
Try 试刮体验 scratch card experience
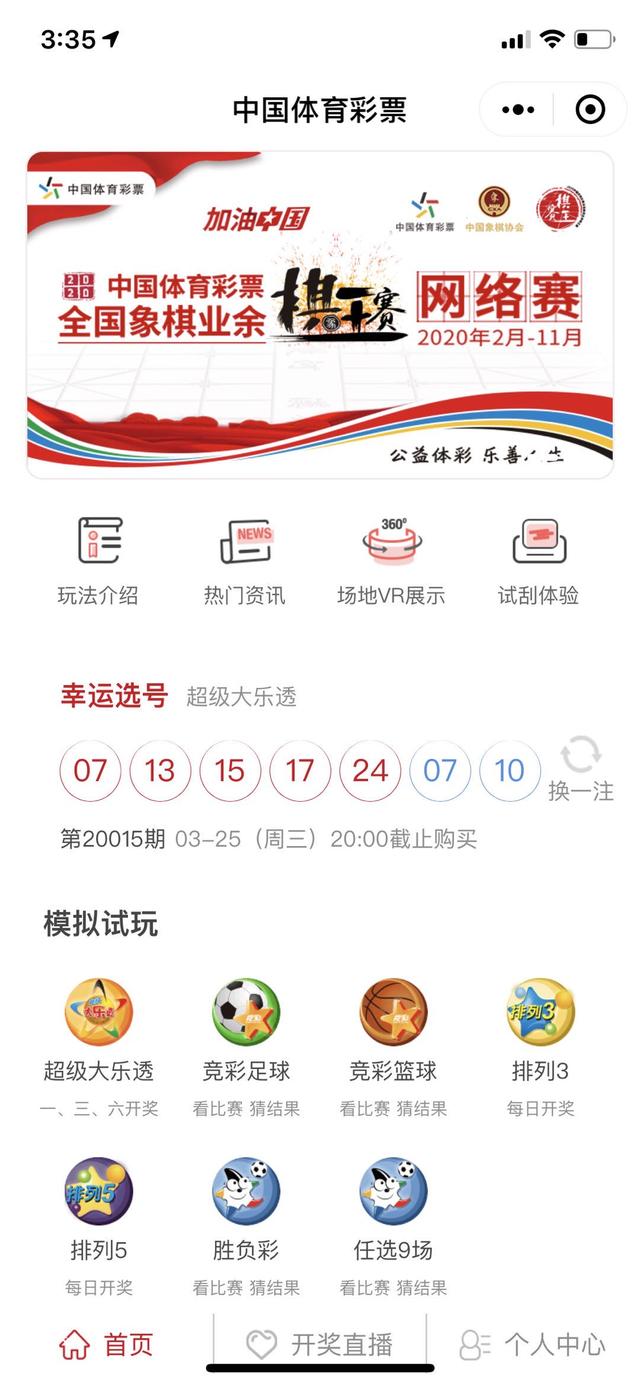538,561
